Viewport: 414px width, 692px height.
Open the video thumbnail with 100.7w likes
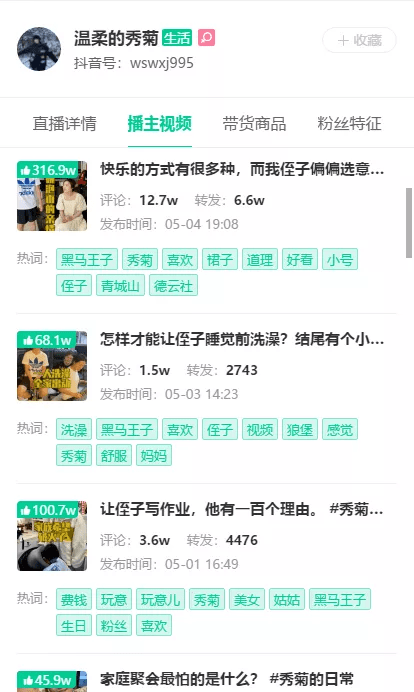[52, 536]
